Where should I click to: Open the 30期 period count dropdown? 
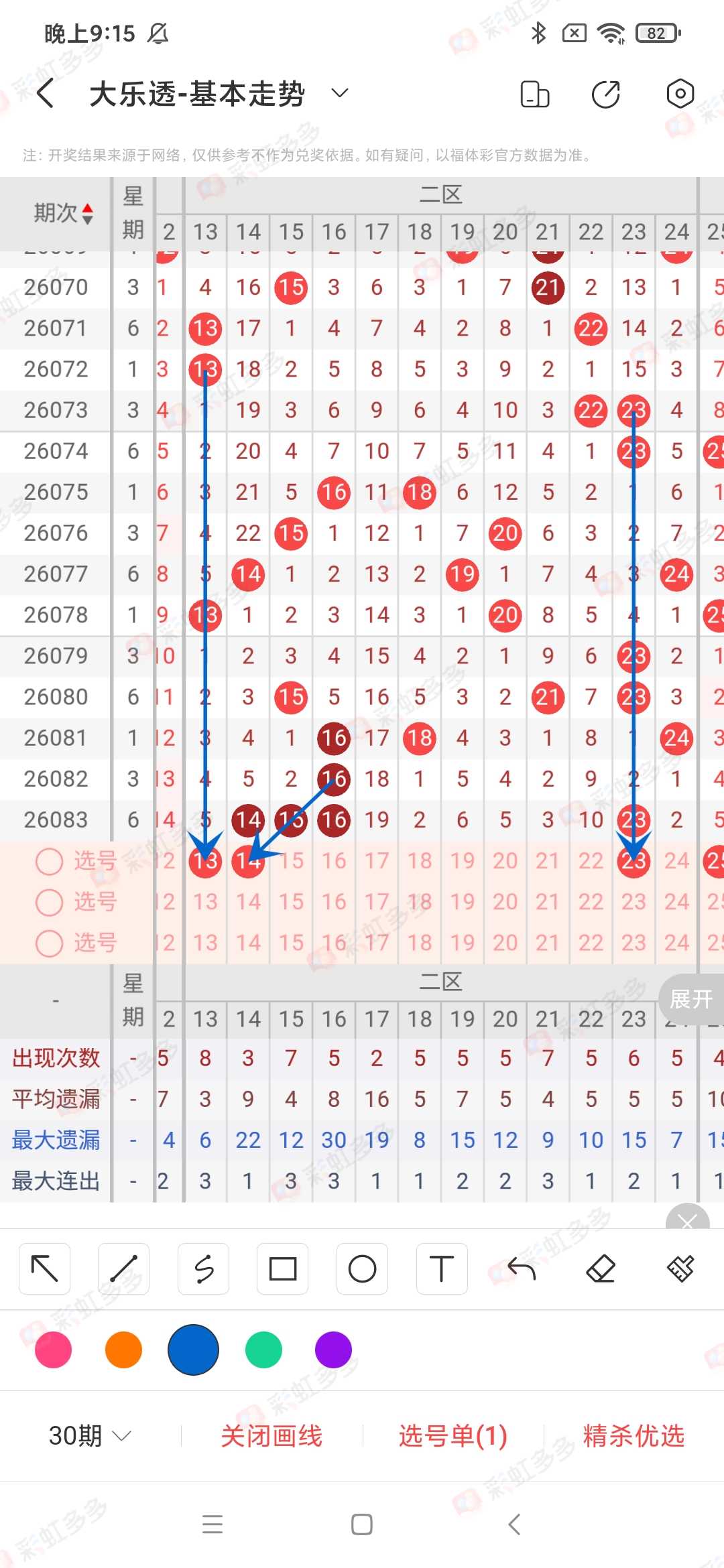coord(90,1435)
